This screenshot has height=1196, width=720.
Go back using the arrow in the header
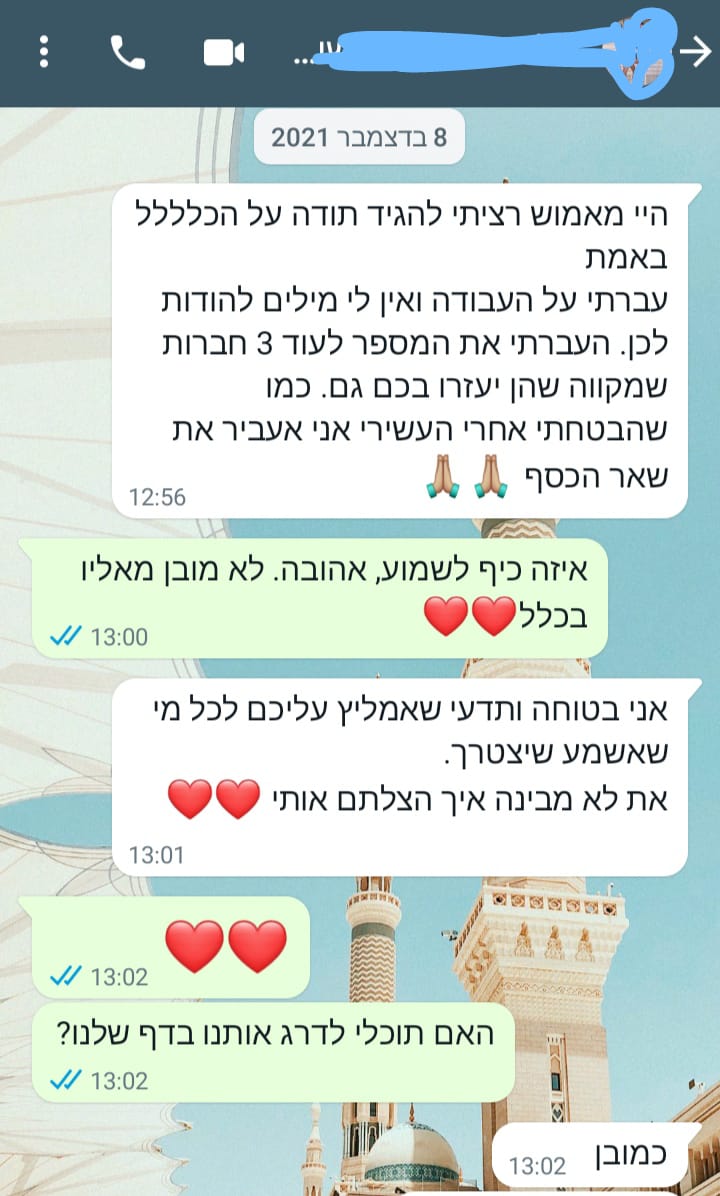(x=694, y=53)
